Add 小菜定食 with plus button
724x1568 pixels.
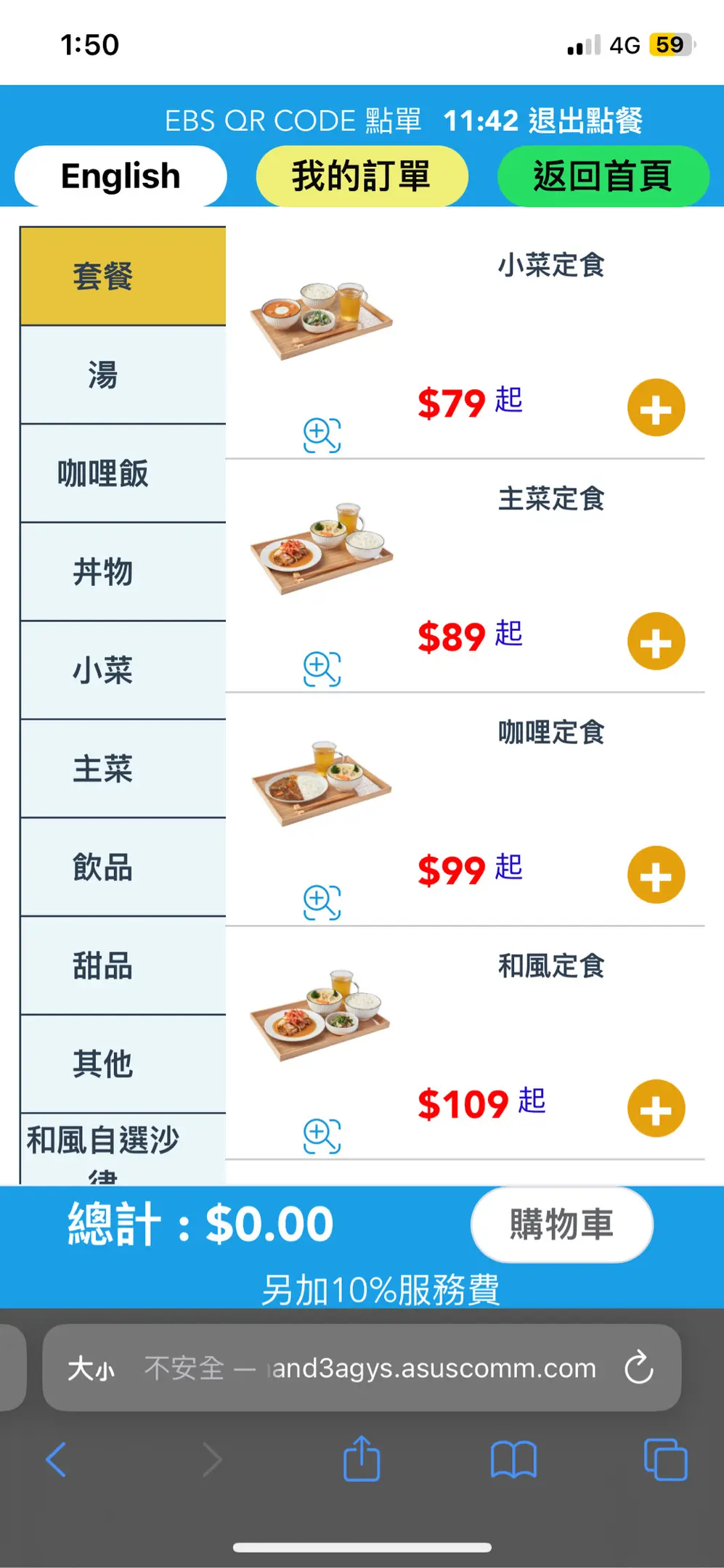[x=656, y=408]
